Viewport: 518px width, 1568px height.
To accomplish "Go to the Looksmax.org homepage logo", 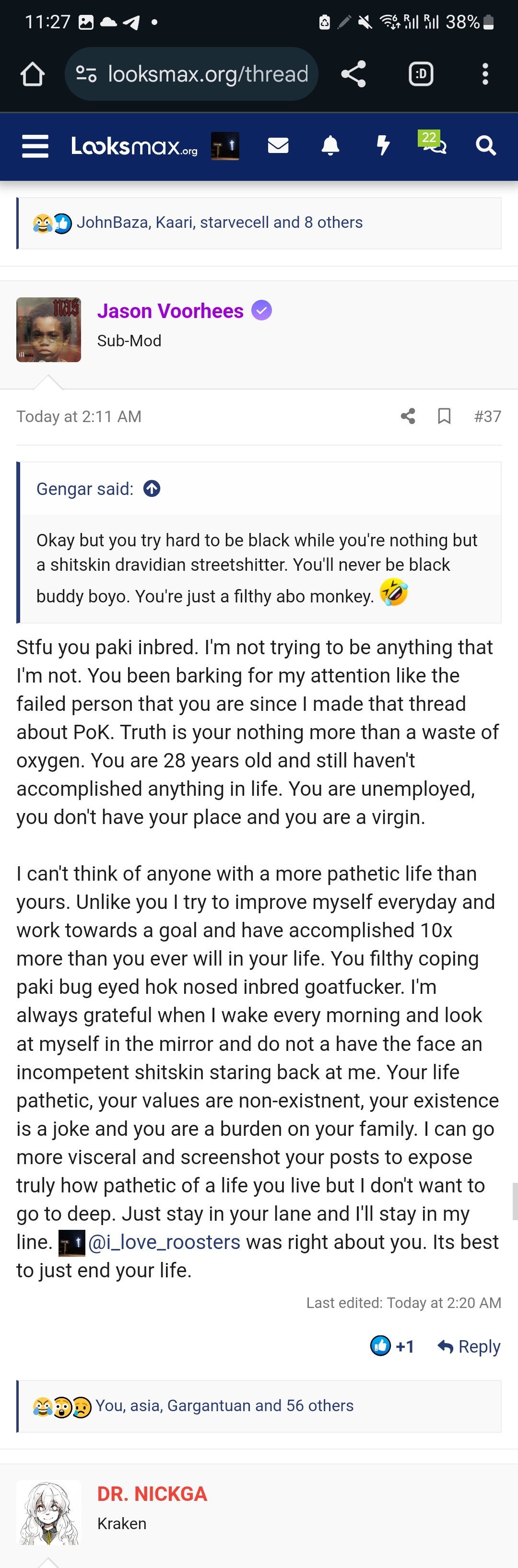I will (x=134, y=146).
